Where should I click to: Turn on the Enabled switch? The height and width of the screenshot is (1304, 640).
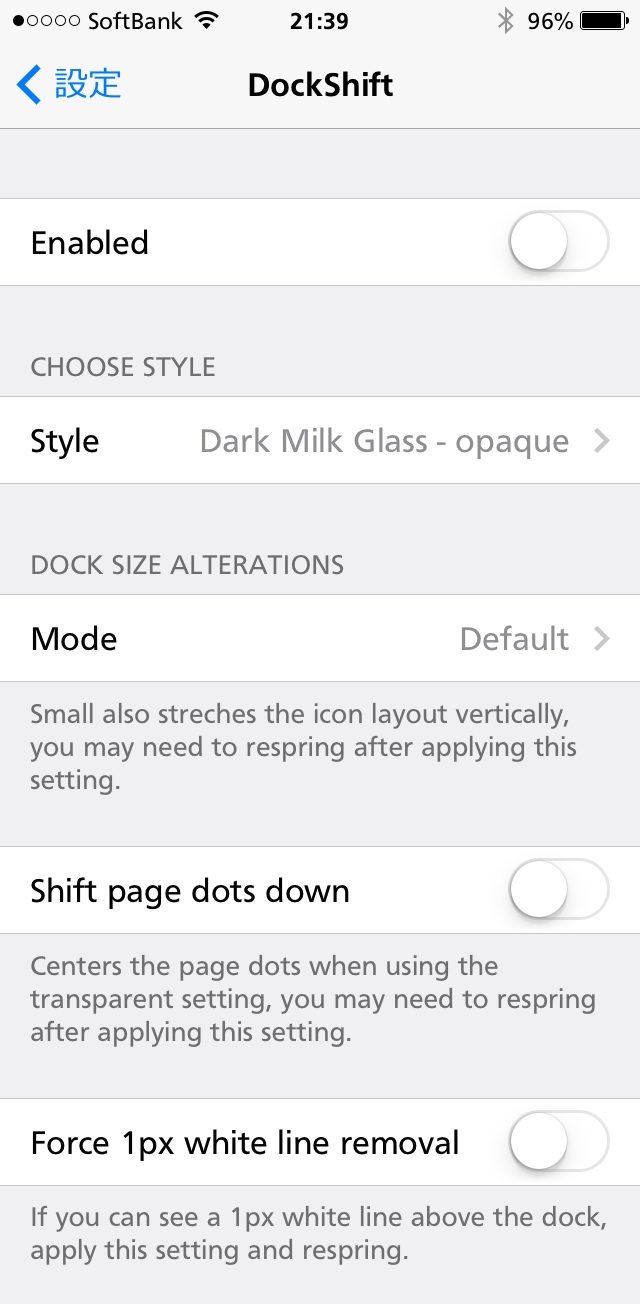(558, 242)
